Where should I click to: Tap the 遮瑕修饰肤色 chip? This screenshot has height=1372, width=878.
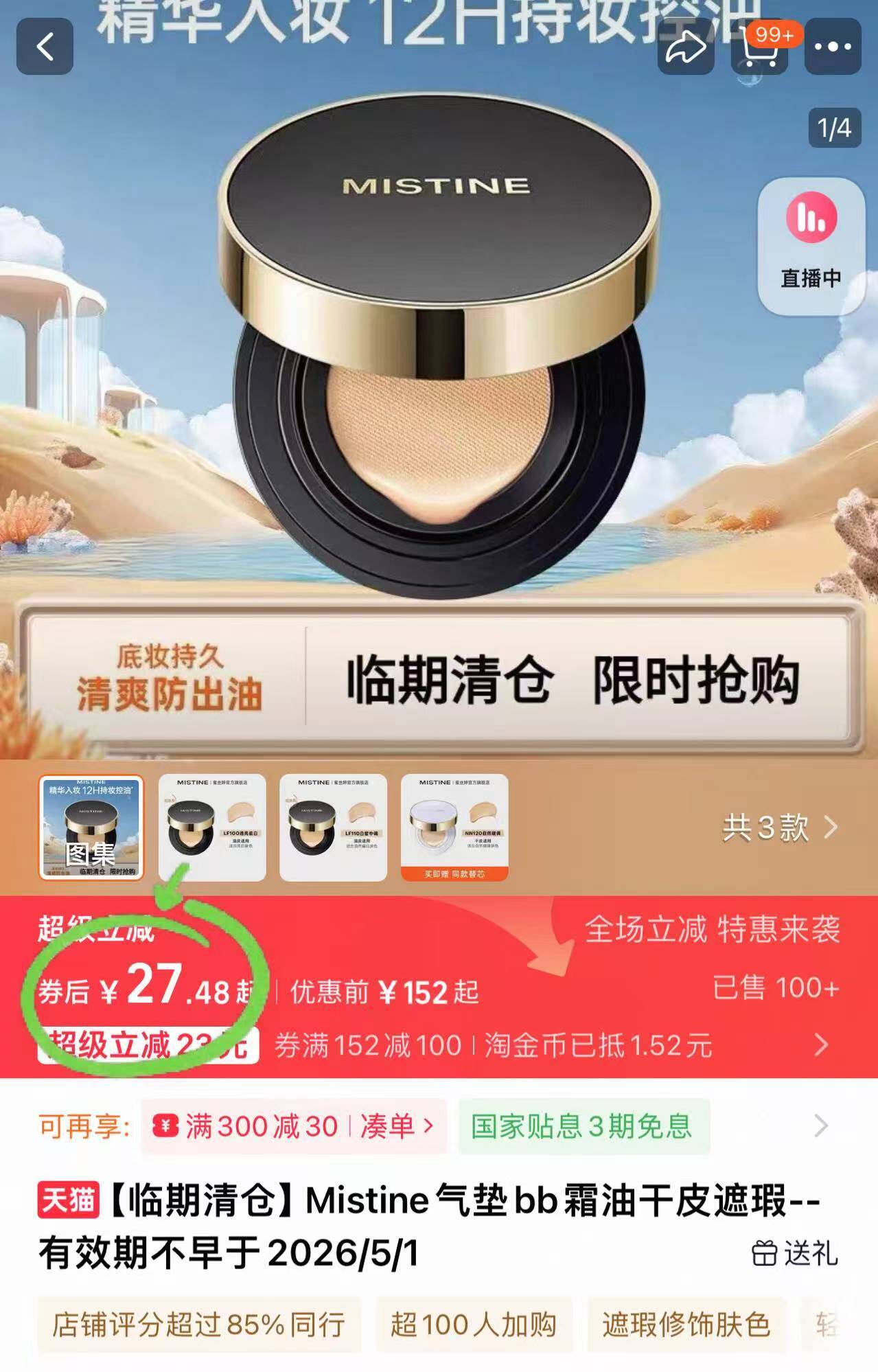[686, 1325]
